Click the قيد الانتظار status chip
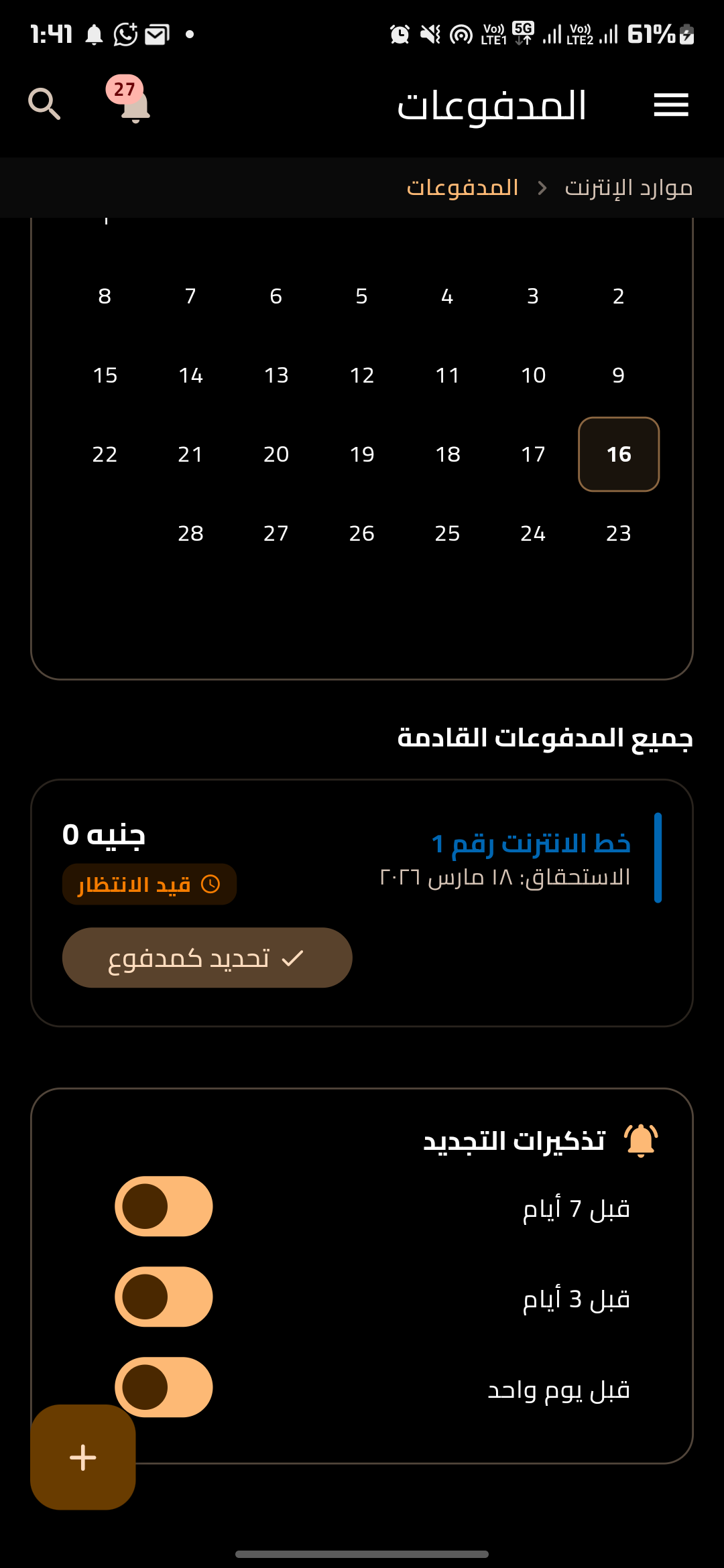 149,883
